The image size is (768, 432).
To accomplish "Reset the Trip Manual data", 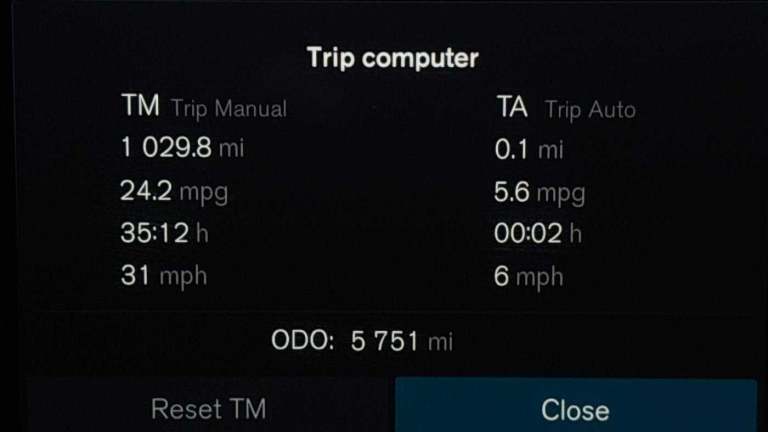I will pyautogui.click(x=208, y=408).
